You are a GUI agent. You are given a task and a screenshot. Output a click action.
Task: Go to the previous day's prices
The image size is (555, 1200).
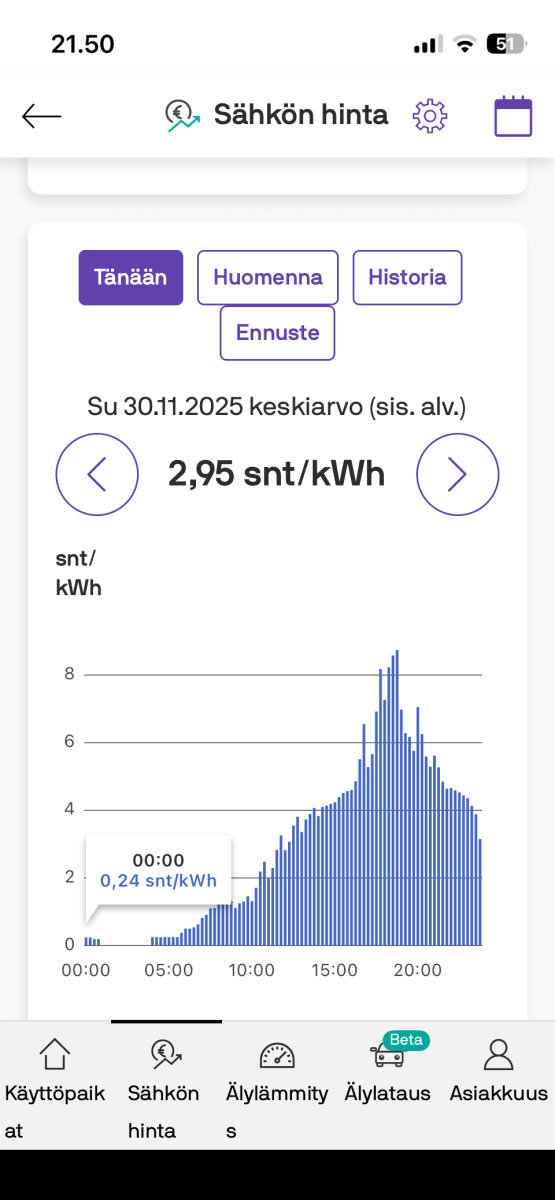[x=97, y=475]
